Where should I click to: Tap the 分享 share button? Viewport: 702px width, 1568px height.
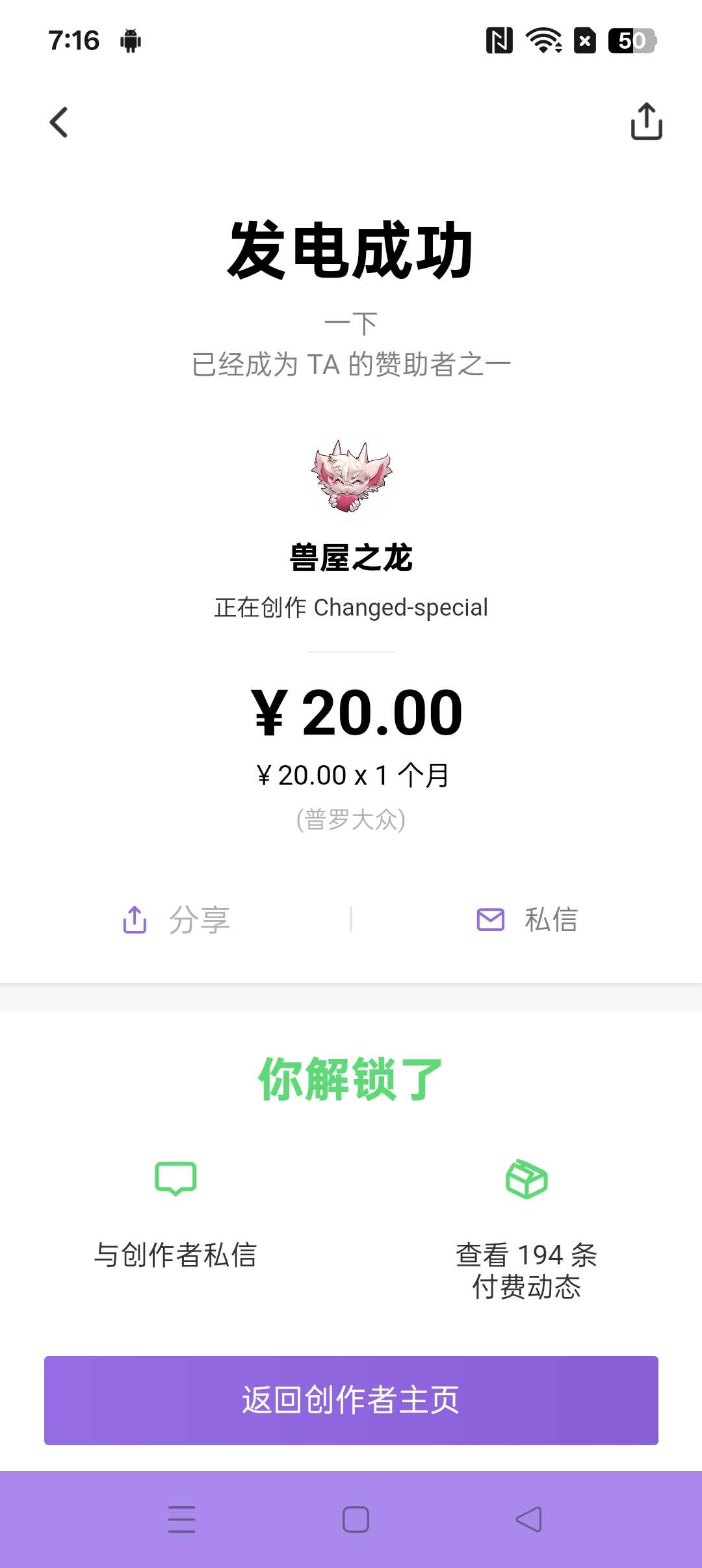click(177, 920)
